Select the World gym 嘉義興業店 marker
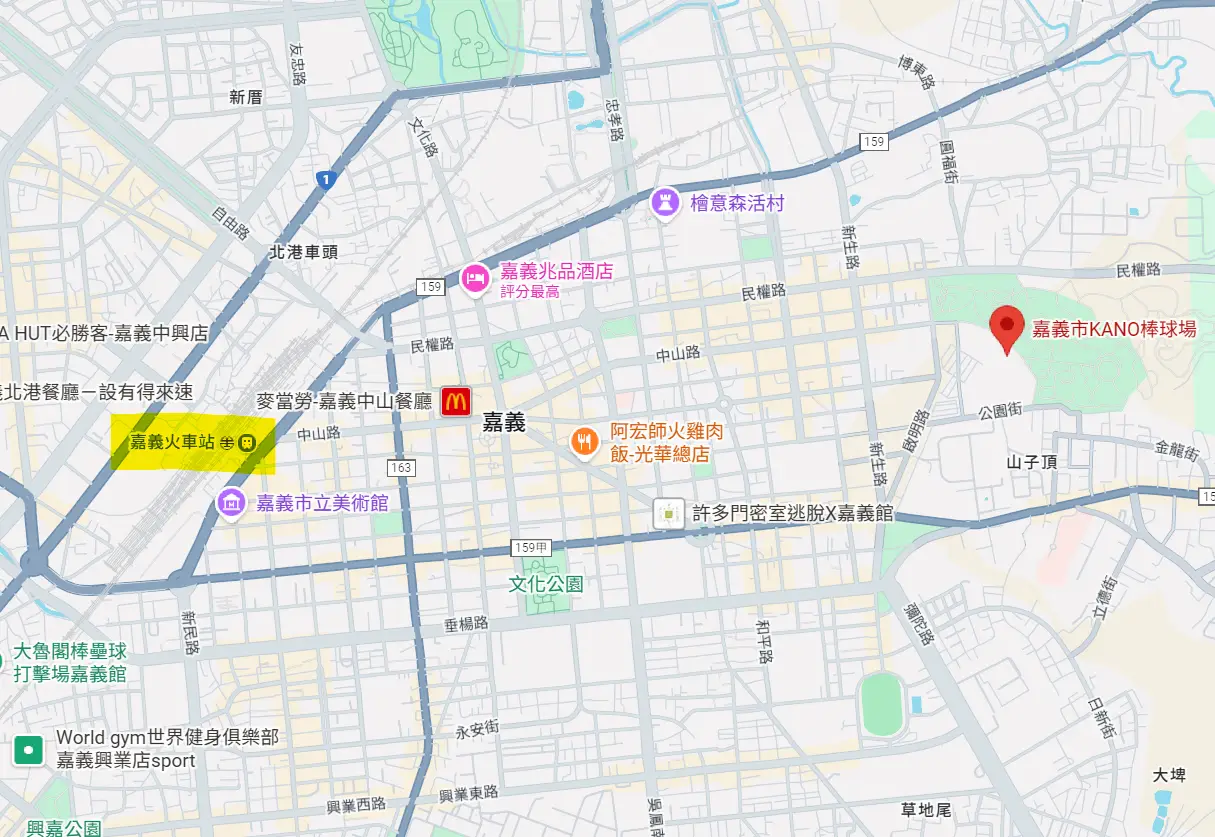 28,749
